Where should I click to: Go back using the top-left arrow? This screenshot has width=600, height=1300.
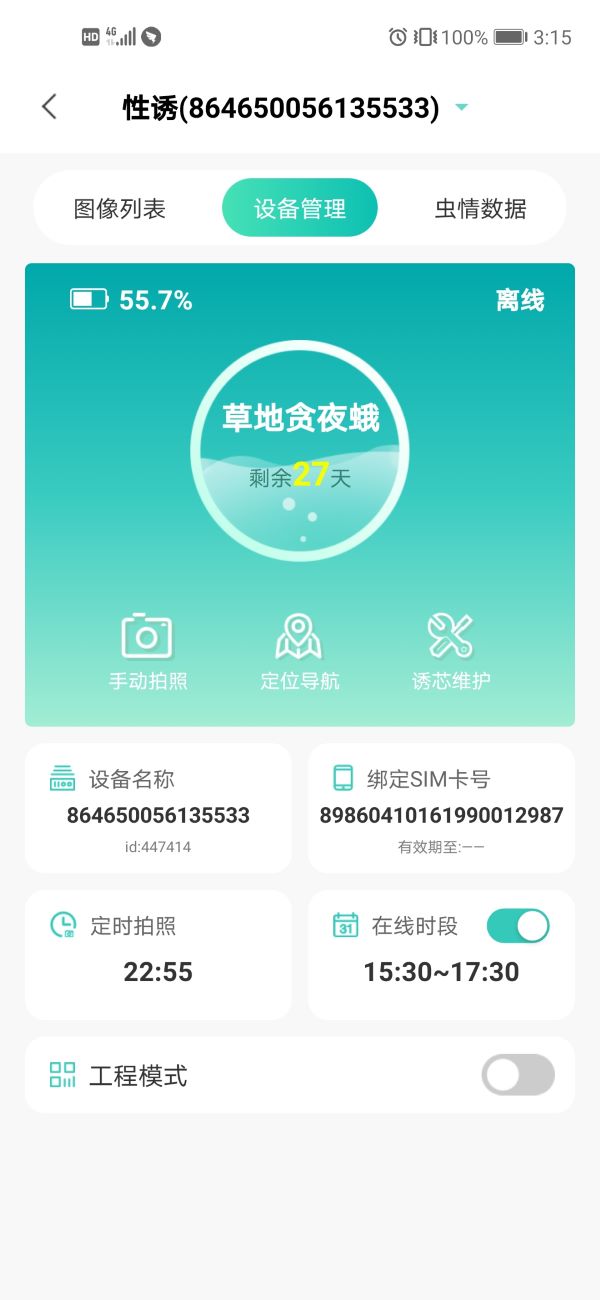coord(49,107)
